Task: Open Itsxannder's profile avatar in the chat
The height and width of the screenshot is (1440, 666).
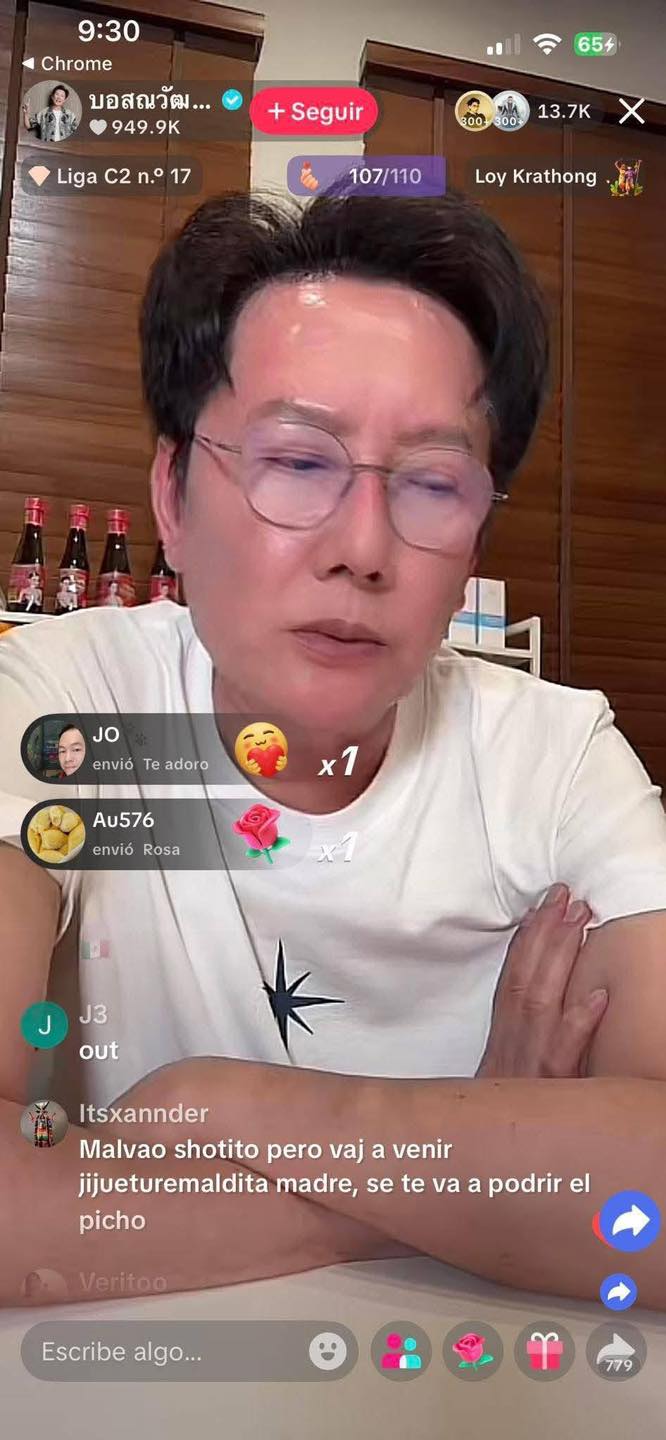Action: pyautogui.click(x=44, y=1124)
